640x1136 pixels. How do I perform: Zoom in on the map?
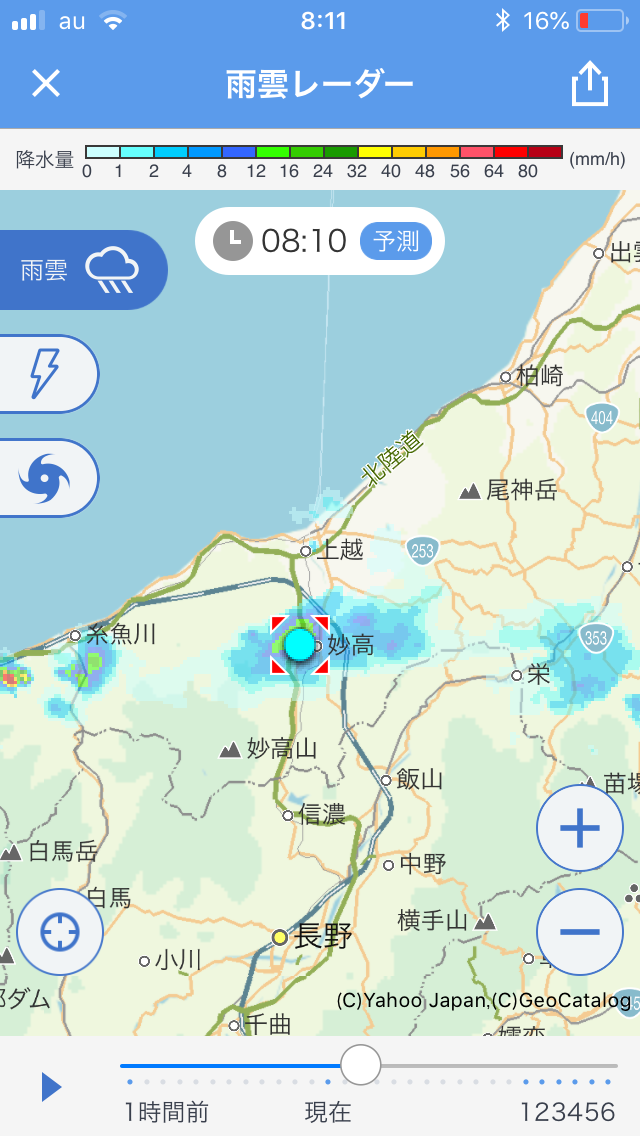click(580, 828)
